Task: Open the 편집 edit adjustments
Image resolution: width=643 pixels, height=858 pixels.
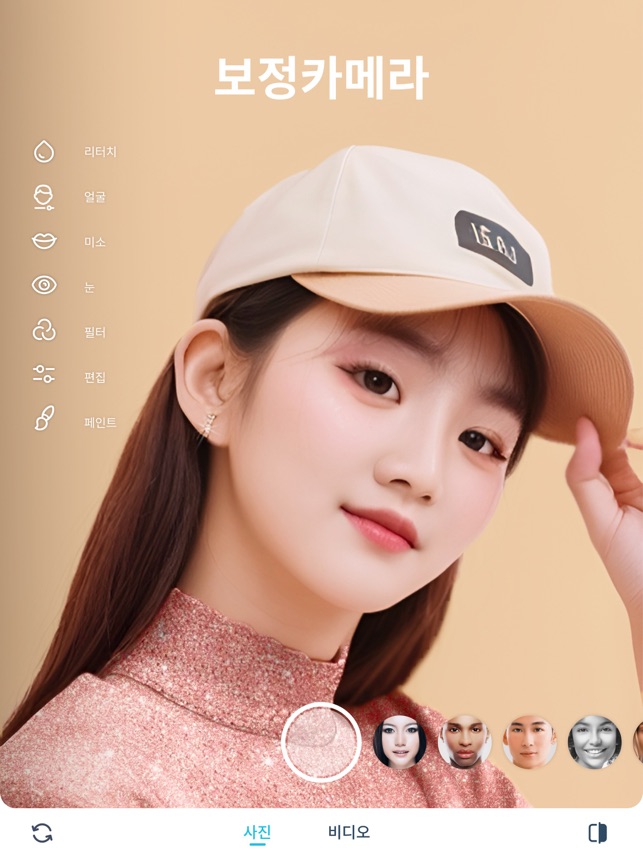Action: click(x=44, y=376)
